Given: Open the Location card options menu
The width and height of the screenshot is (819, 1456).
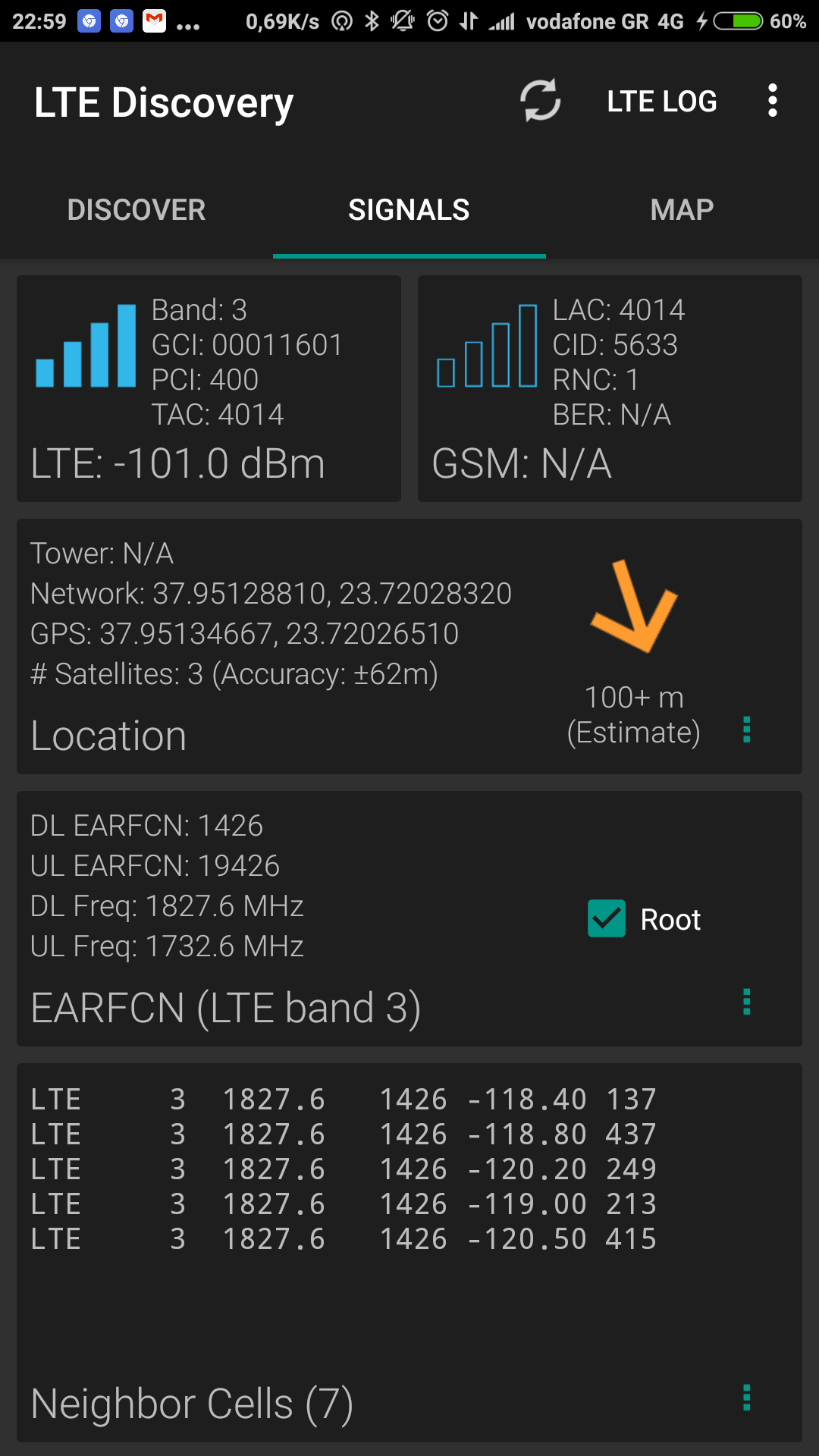Looking at the screenshot, I should 747,730.
